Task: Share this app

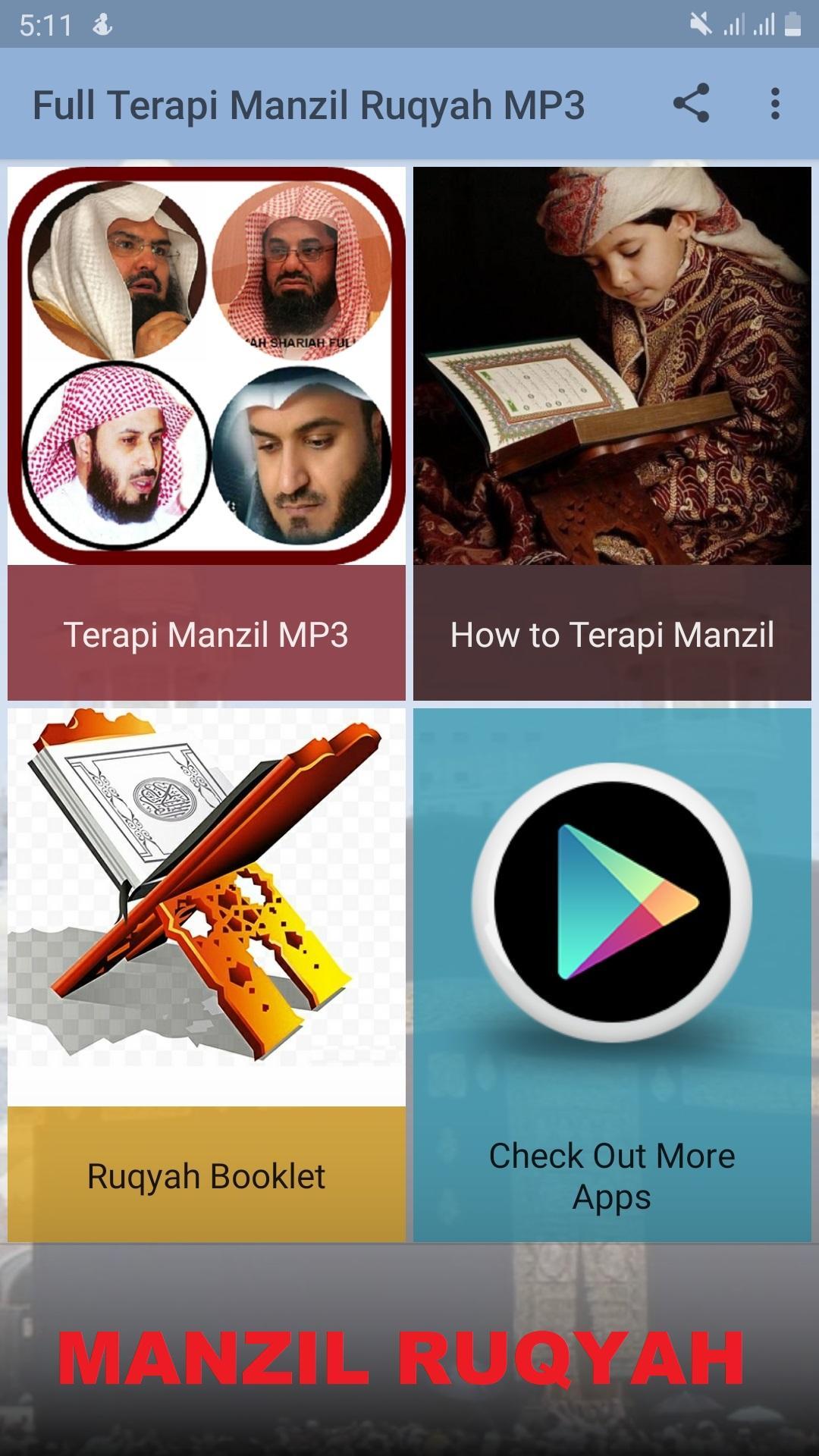Action: (x=691, y=104)
